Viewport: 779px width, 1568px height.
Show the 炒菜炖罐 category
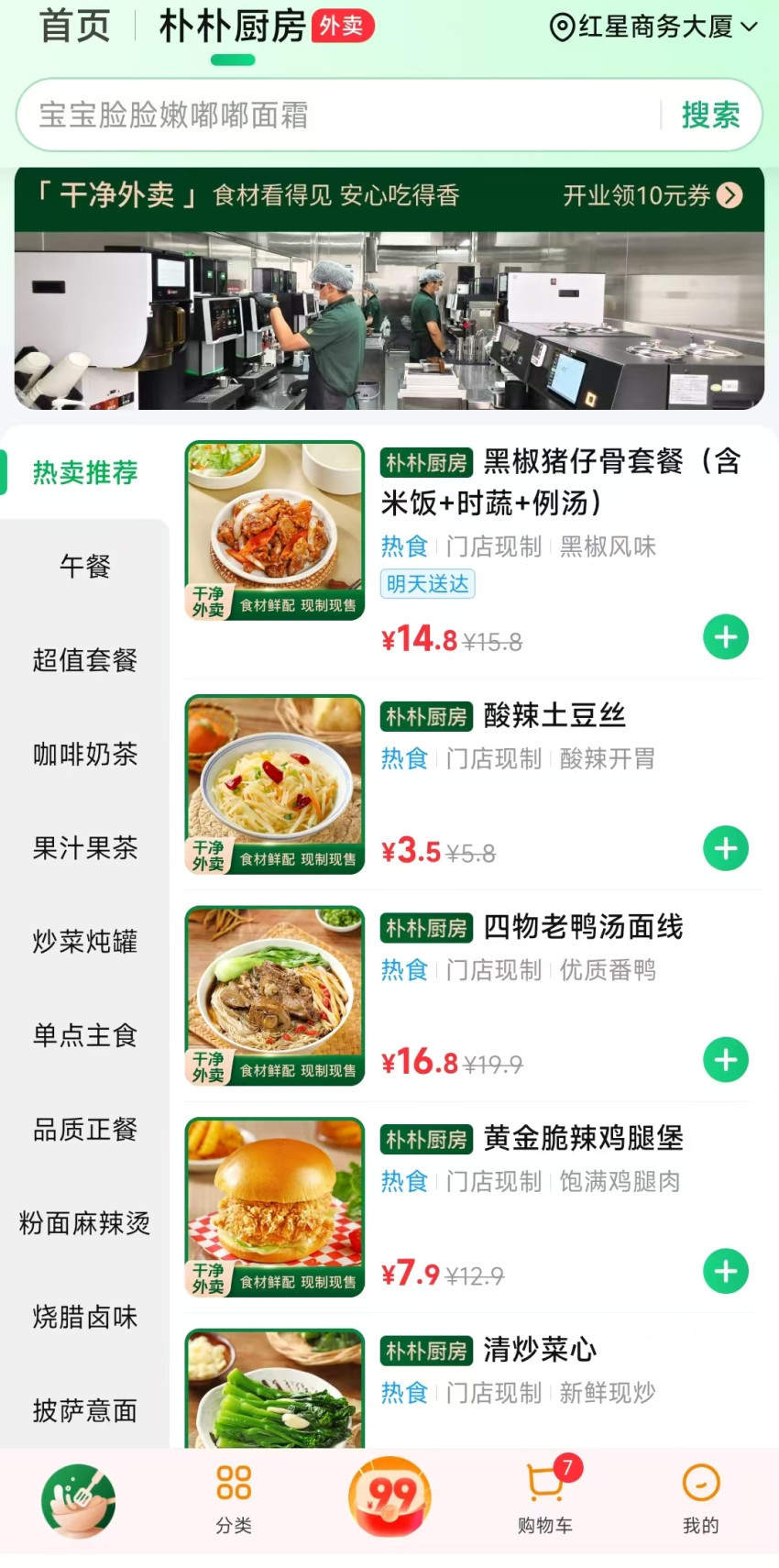click(x=85, y=942)
